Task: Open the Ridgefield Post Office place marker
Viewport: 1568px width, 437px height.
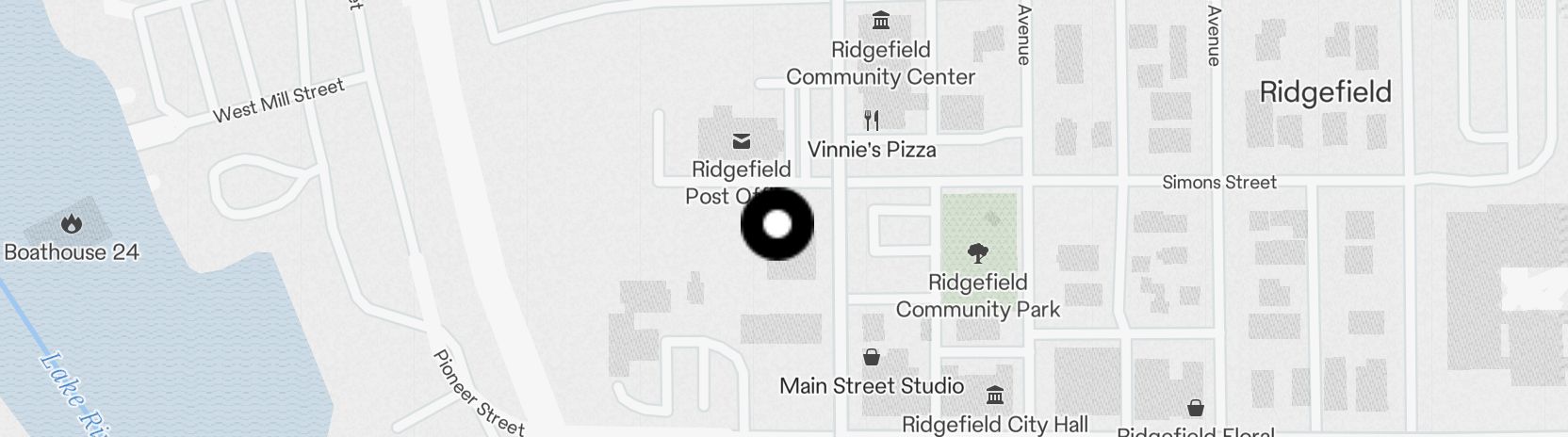Action: [742, 142]
